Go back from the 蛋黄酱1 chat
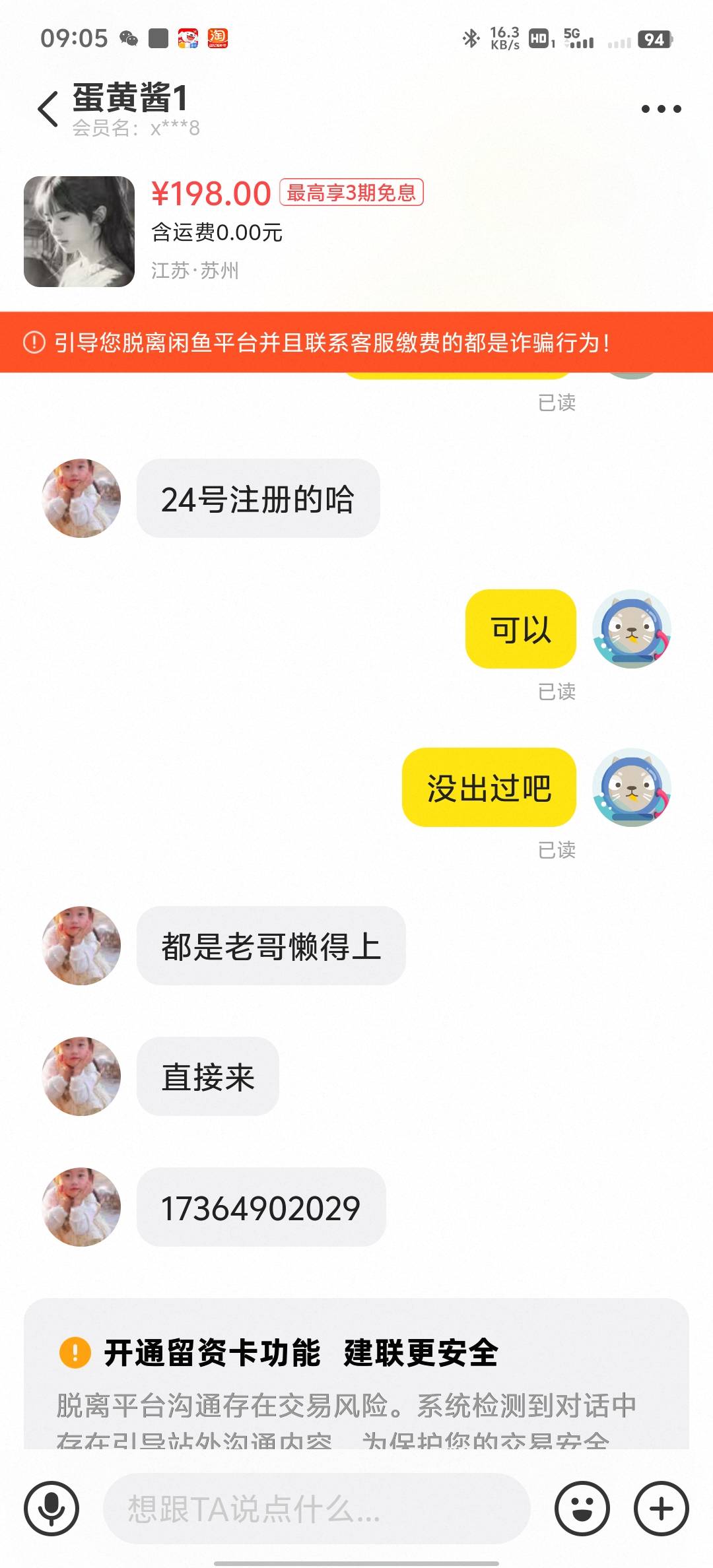The width and height of the screenshot is (713, 1568). tap(48, 109)
